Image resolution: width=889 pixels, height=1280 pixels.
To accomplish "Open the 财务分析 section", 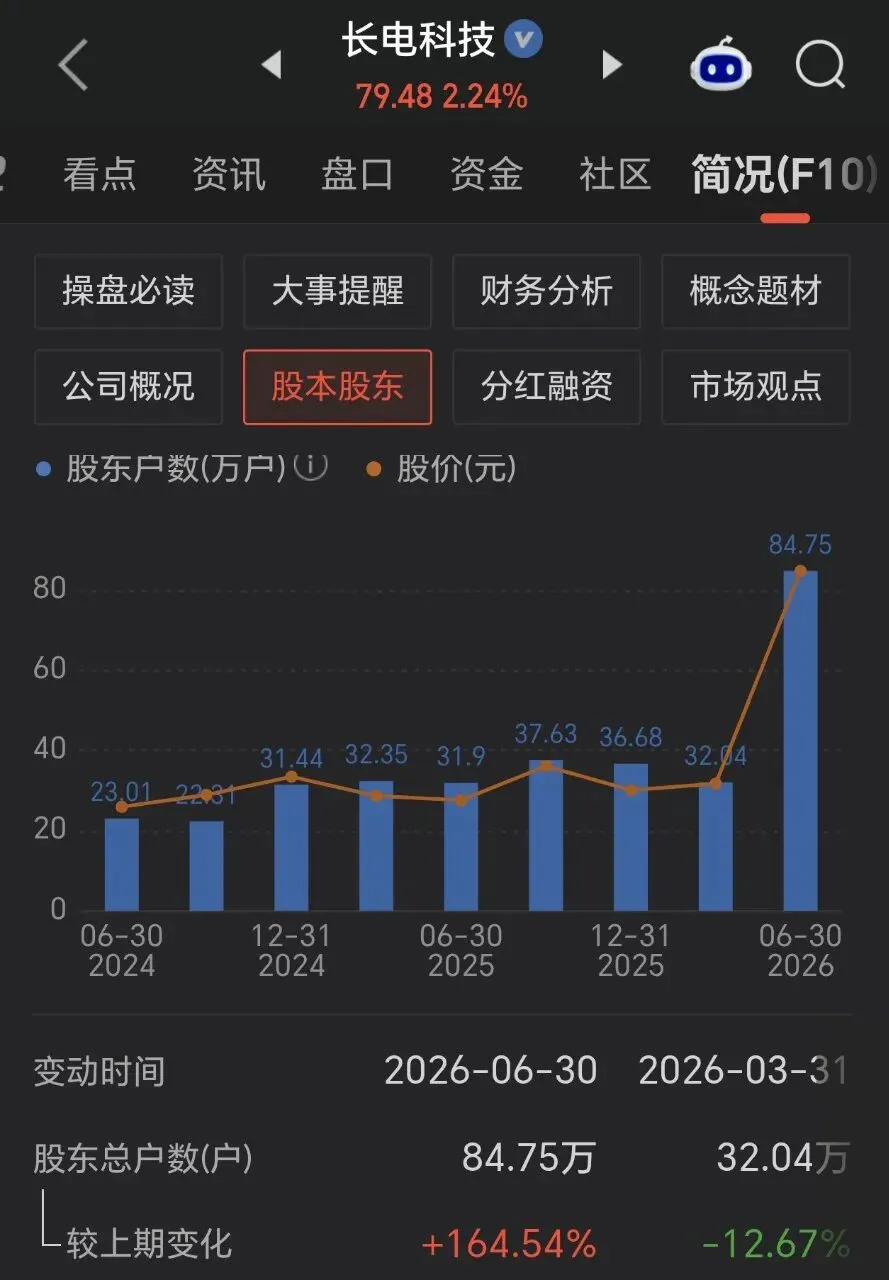I will 546,291.
